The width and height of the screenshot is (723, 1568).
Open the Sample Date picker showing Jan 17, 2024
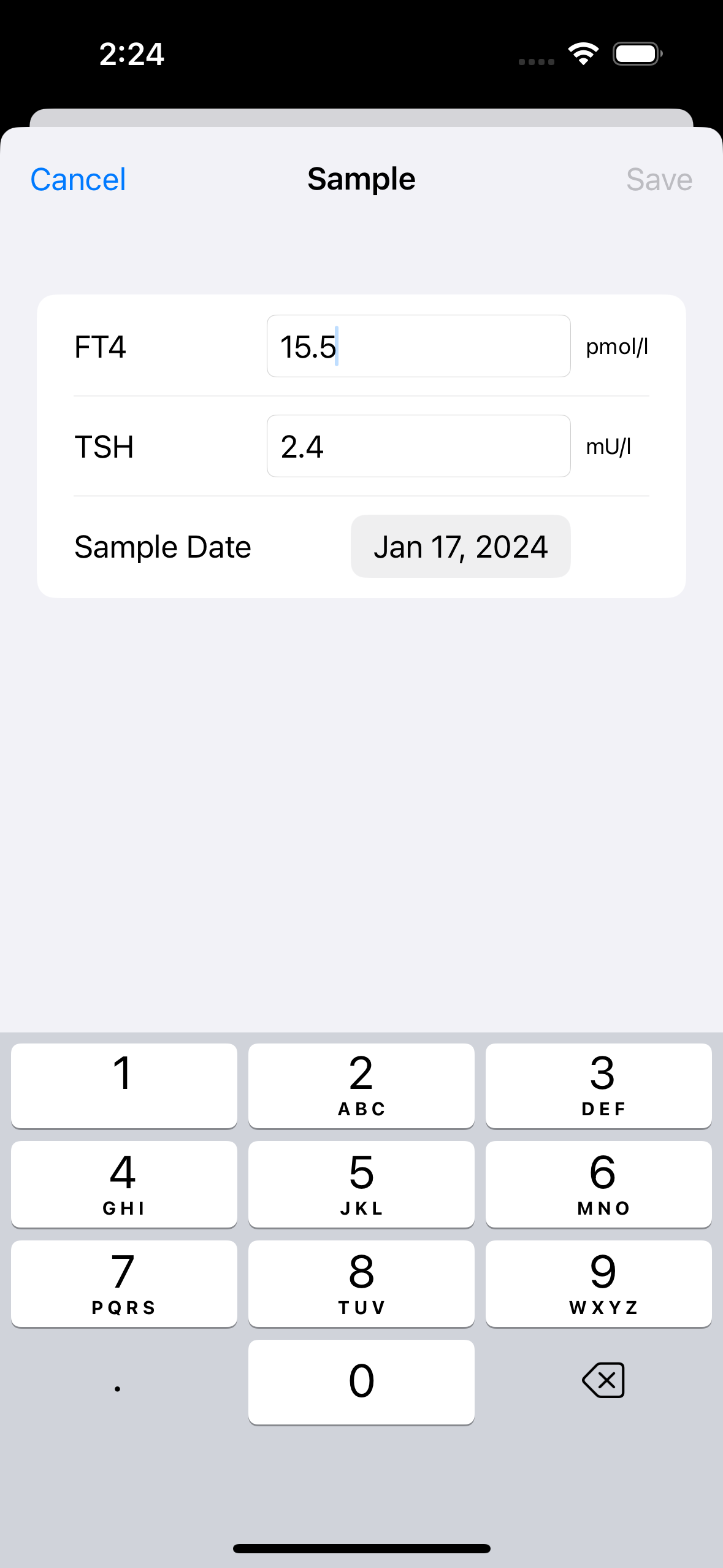click(x=460, y=546)
